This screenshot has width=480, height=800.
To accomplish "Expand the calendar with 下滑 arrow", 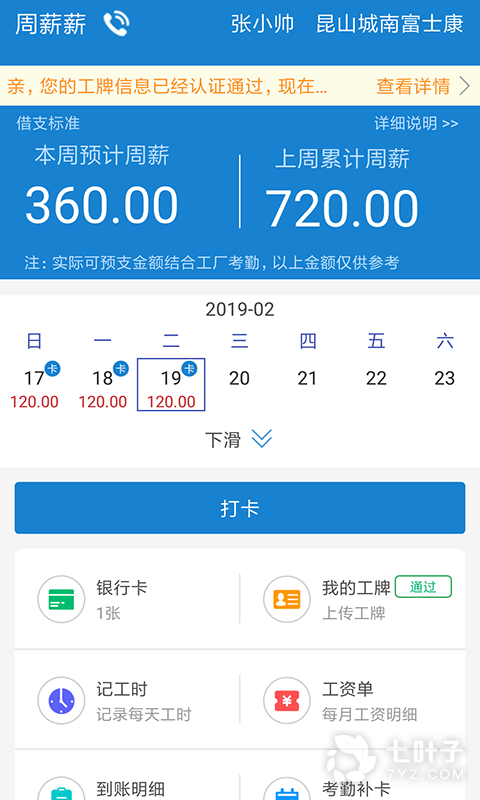I will pos(239,439).
